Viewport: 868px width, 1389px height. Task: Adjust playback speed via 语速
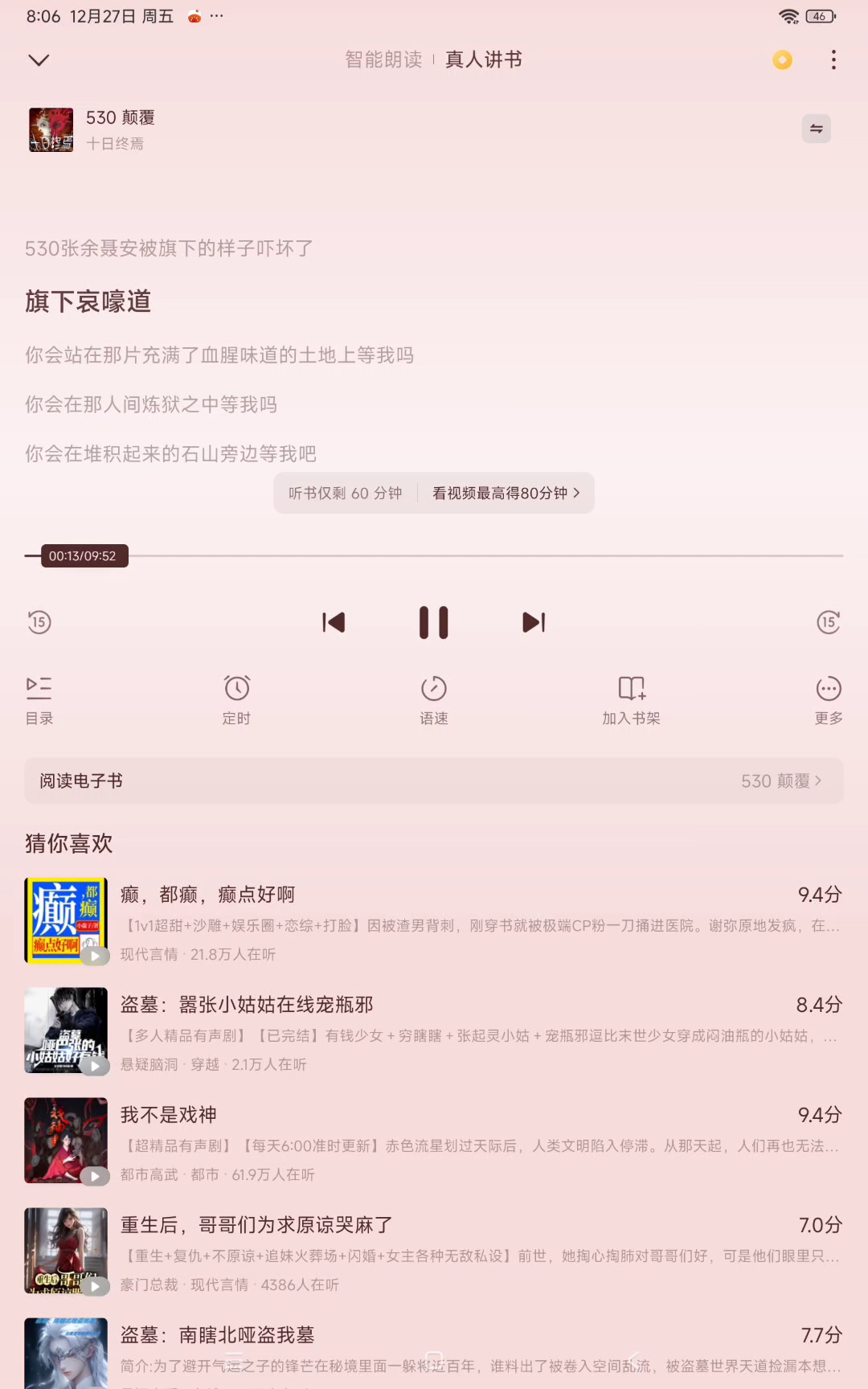(x=434, y=699)
